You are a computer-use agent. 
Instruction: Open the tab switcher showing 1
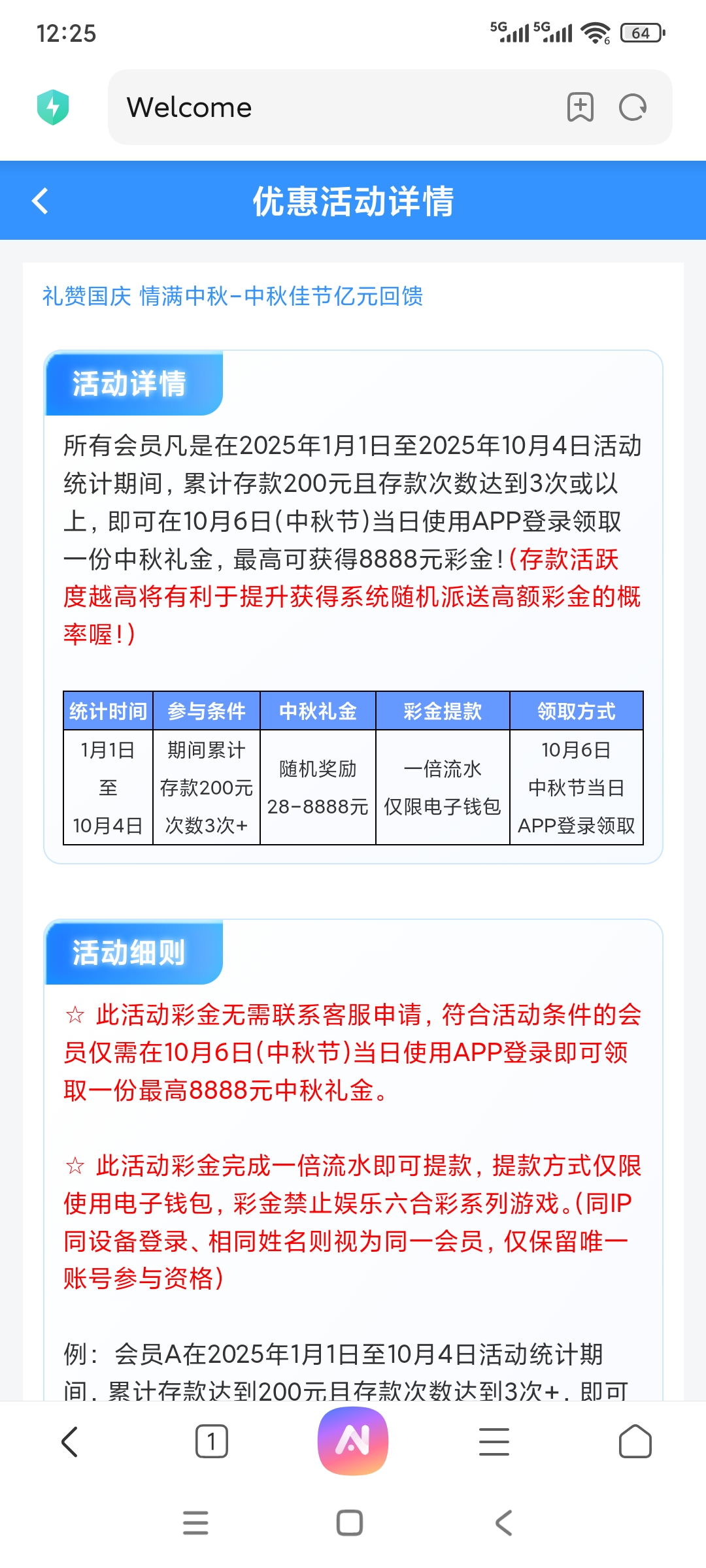(x=211, y=1441)
